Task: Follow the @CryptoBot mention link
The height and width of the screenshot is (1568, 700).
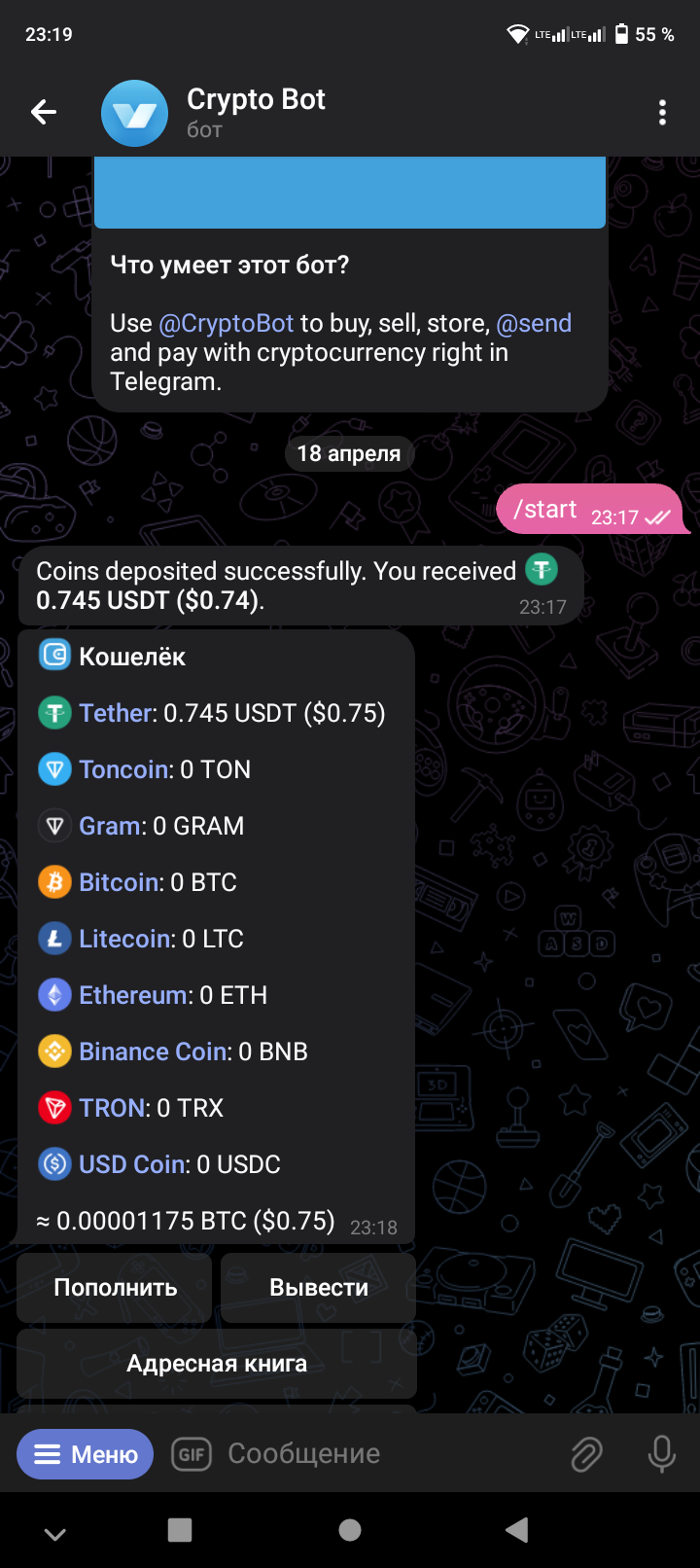Action: (226, 323)
